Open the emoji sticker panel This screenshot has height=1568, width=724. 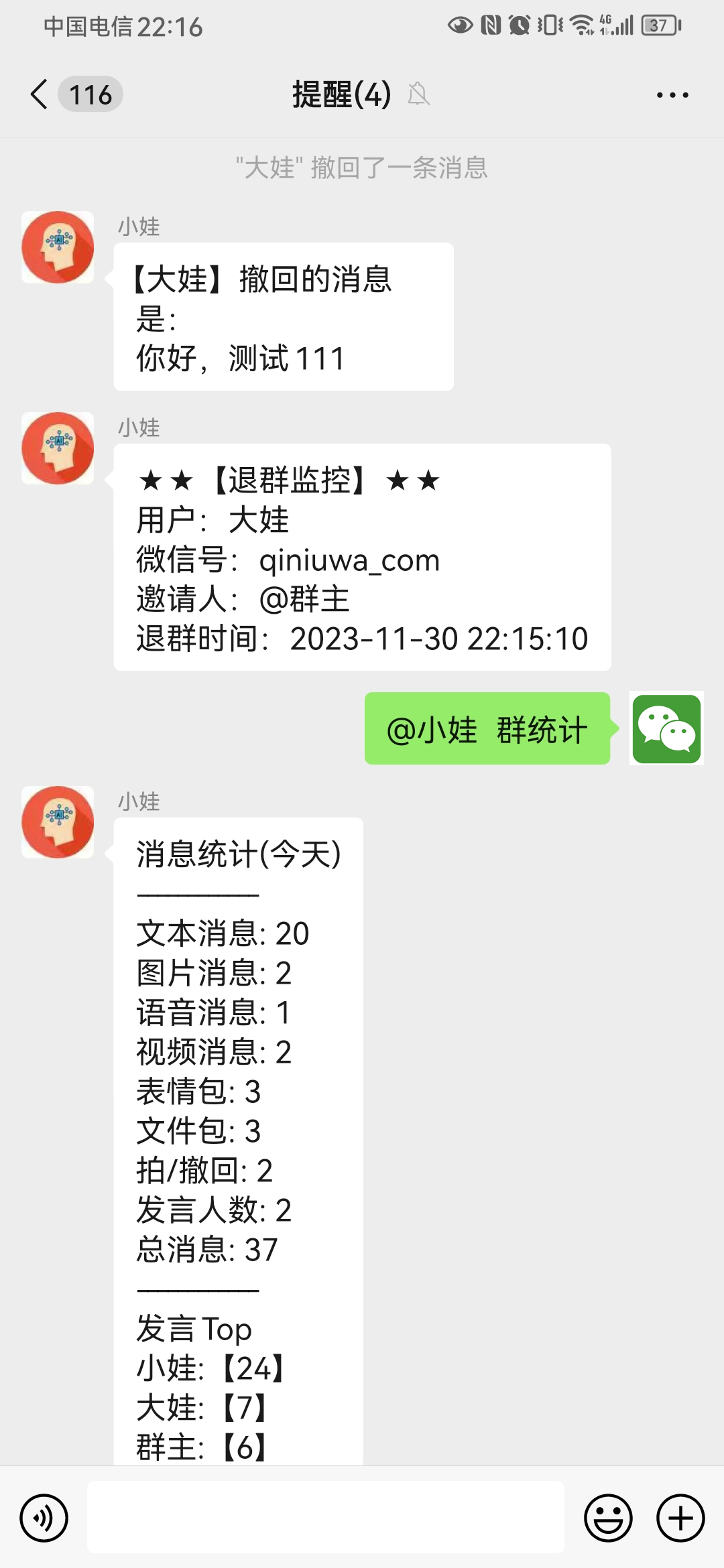click(x=608, y=1518)
